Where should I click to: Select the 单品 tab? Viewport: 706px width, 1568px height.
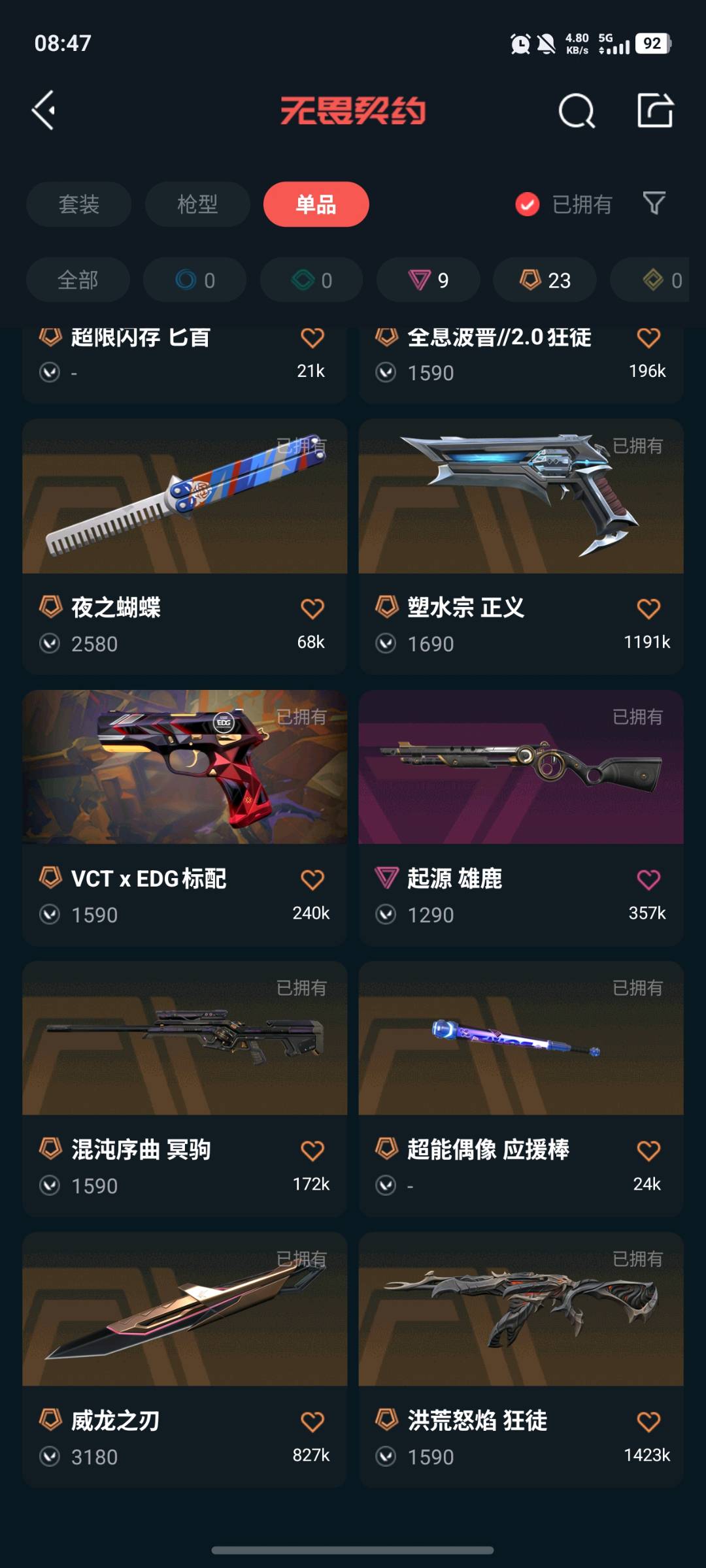[316, 204]
